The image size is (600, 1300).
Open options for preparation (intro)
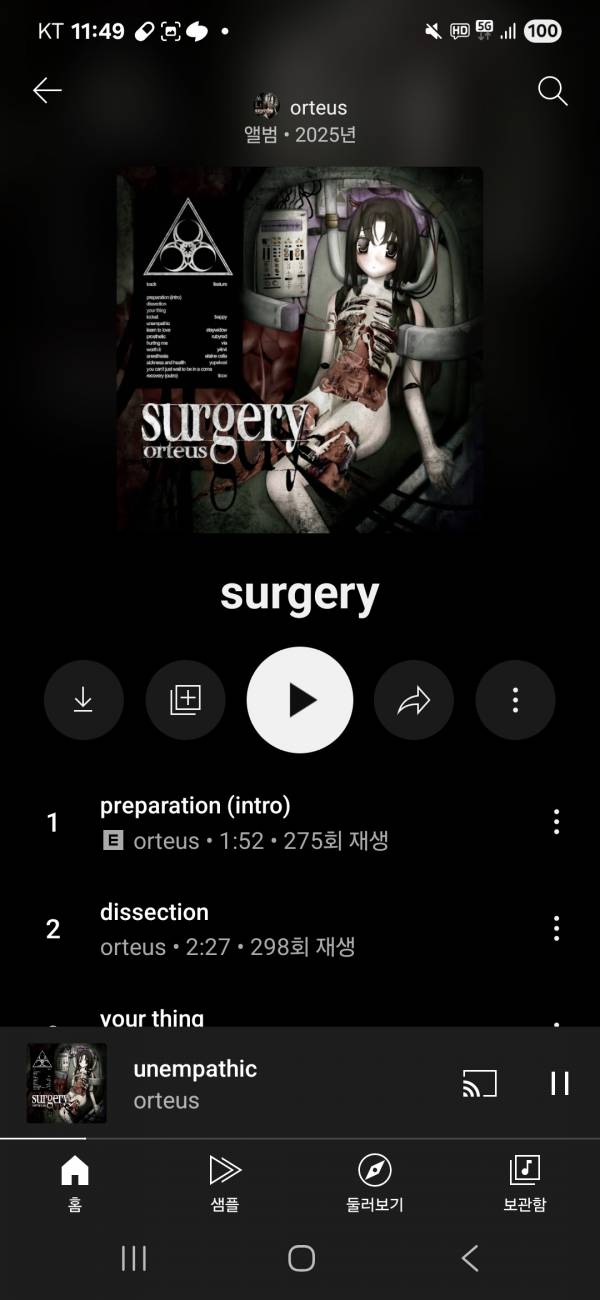[x=556, y=822]
